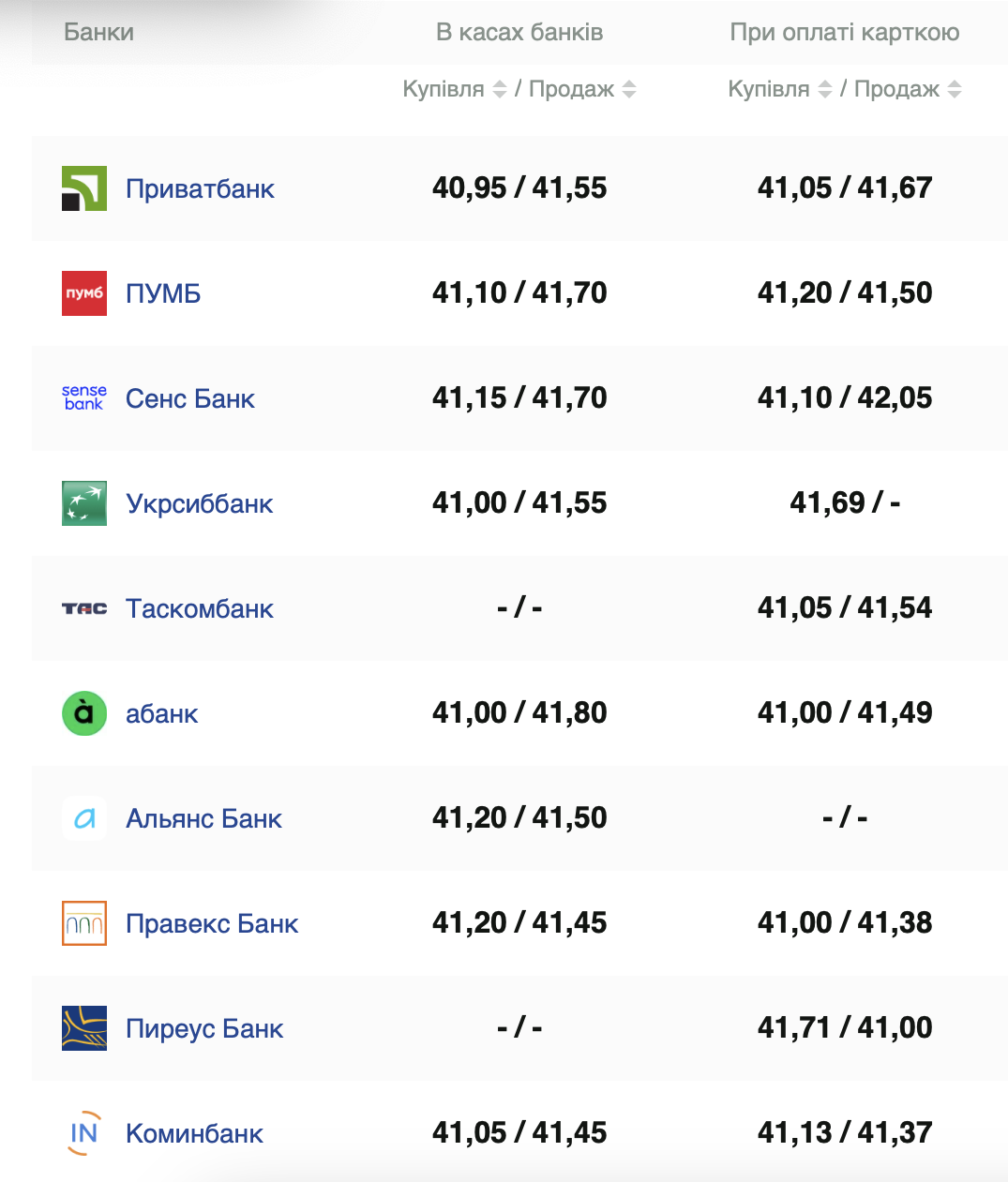
Task: Open the Коминбанк link
Action: [194, 1134]
